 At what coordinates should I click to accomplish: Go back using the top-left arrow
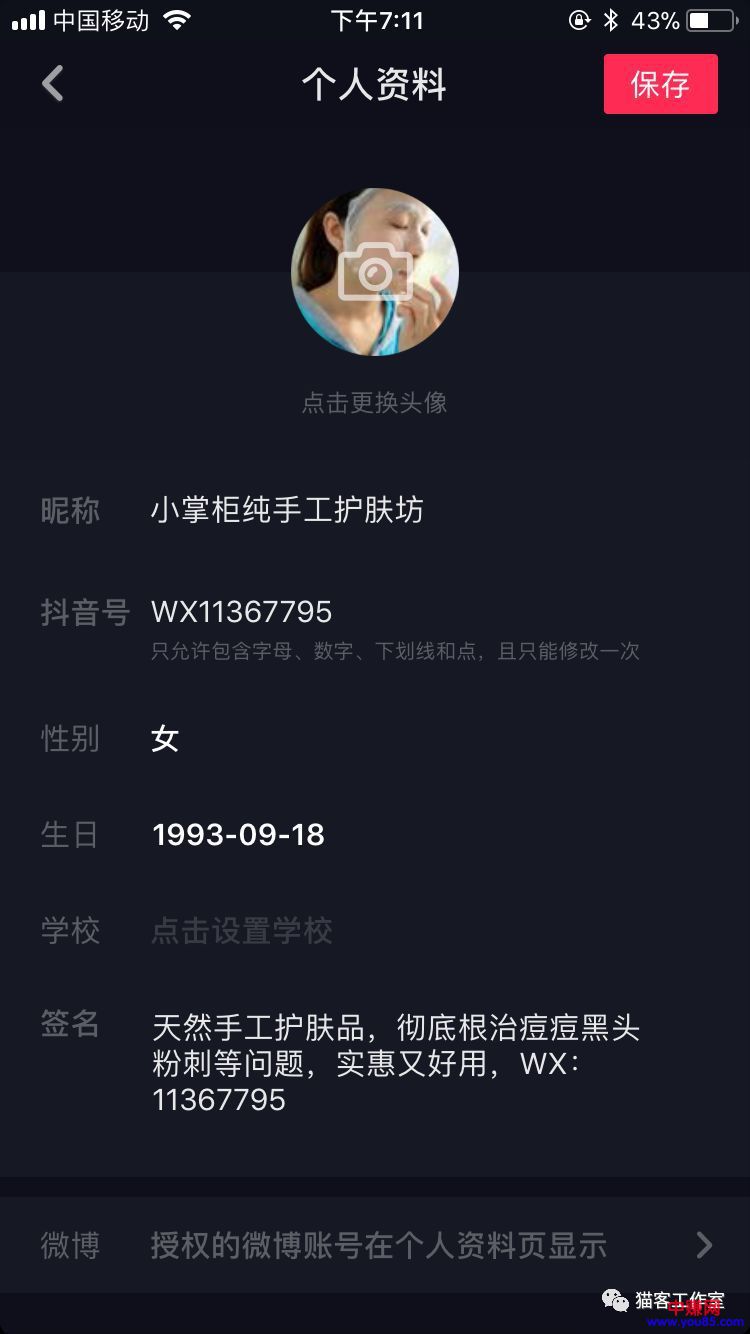(53, 84)
